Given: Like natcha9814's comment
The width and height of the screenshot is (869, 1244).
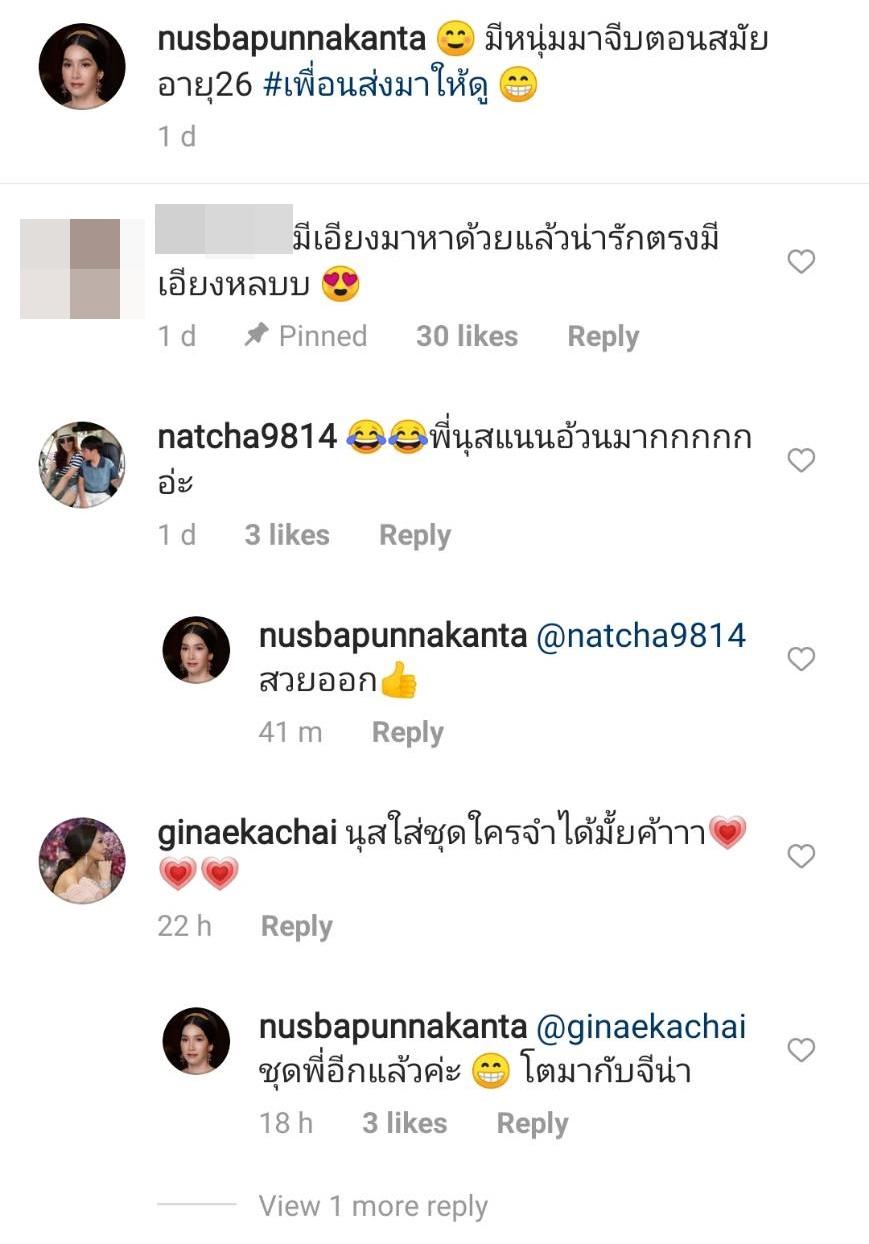Looking at the screenshot, I should [x=802, y=460].
